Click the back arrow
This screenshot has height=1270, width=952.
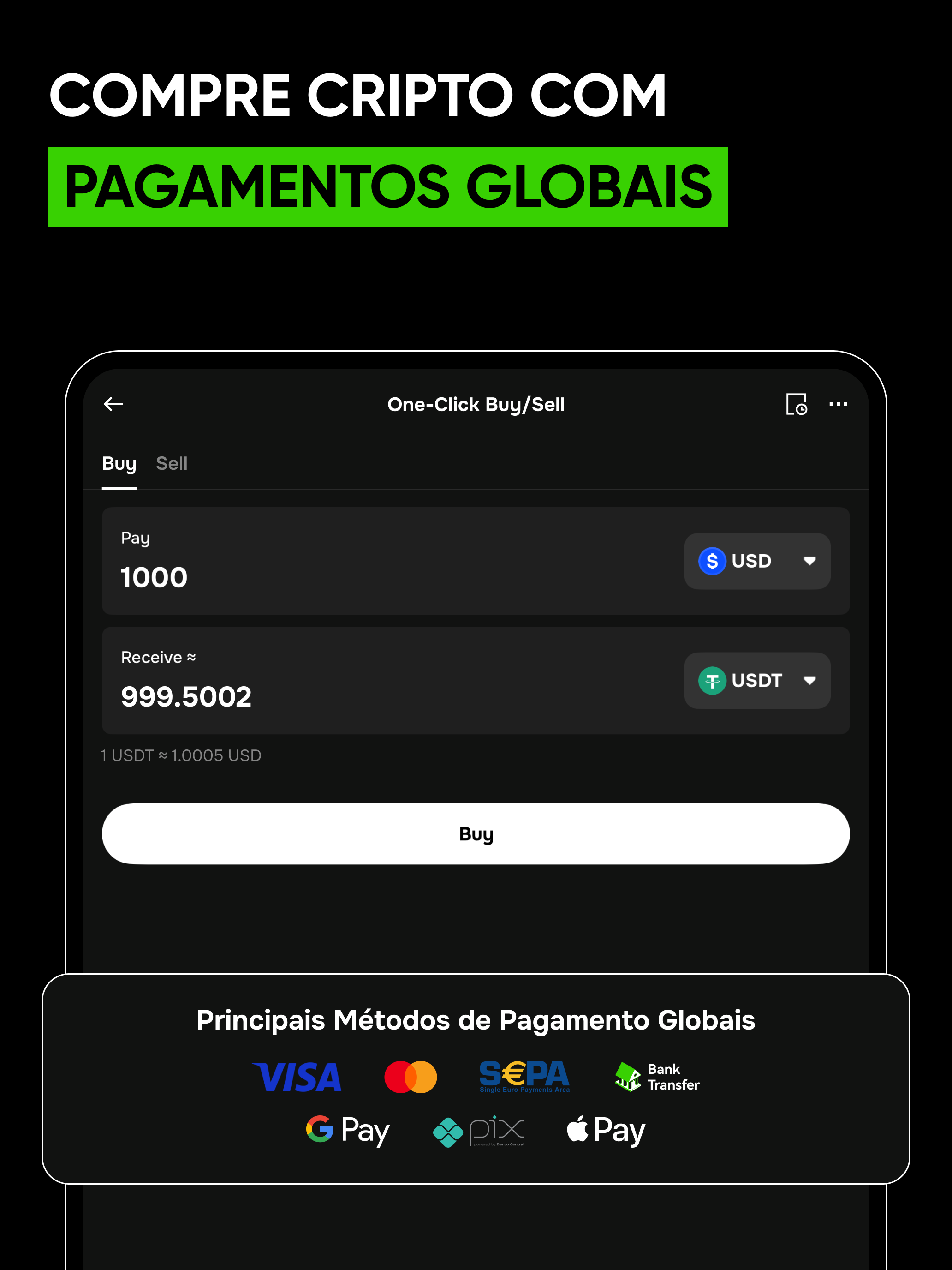coord(113,405)
